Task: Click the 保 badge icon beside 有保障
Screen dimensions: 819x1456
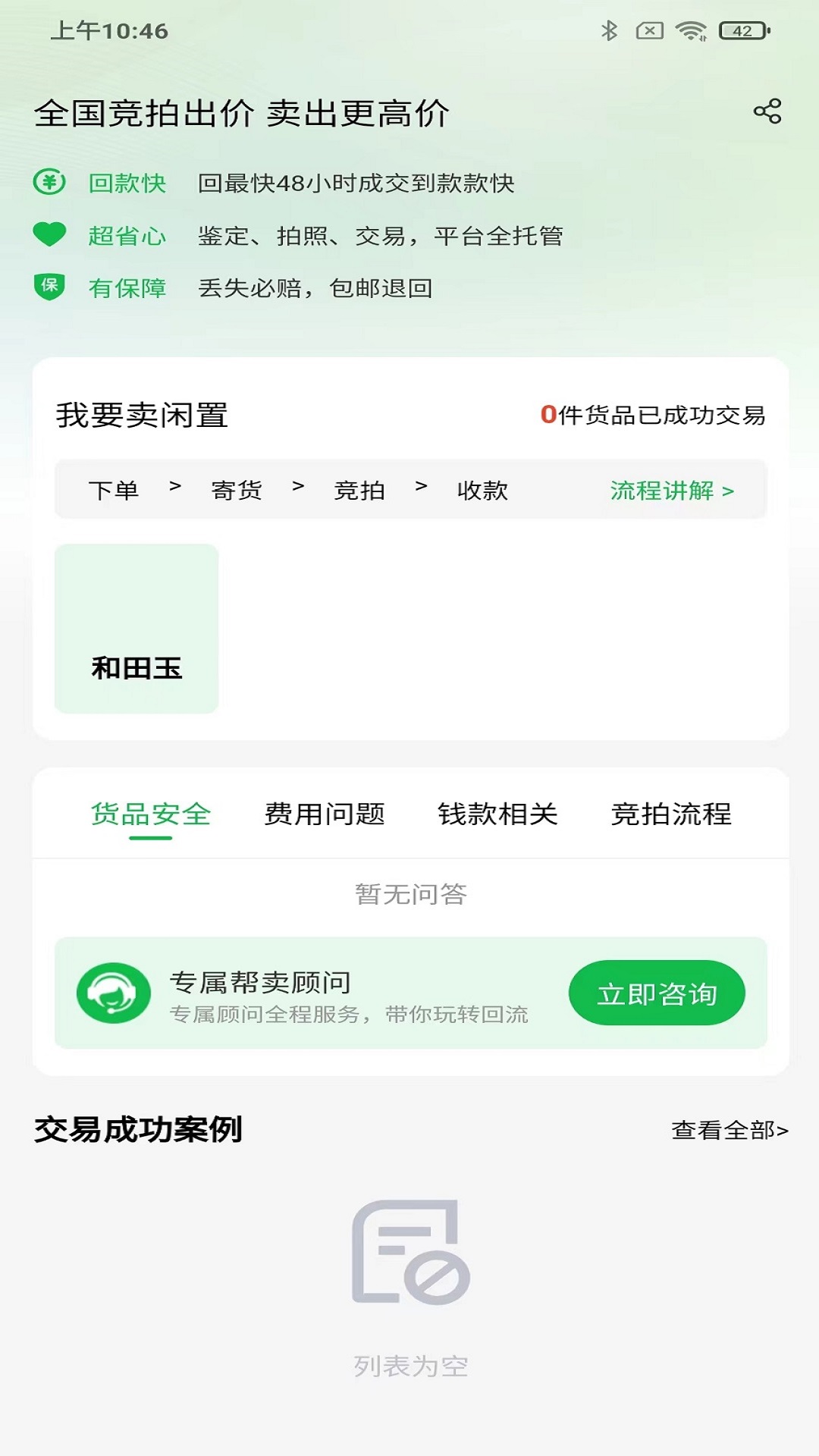Action: [x=49, y=287]
